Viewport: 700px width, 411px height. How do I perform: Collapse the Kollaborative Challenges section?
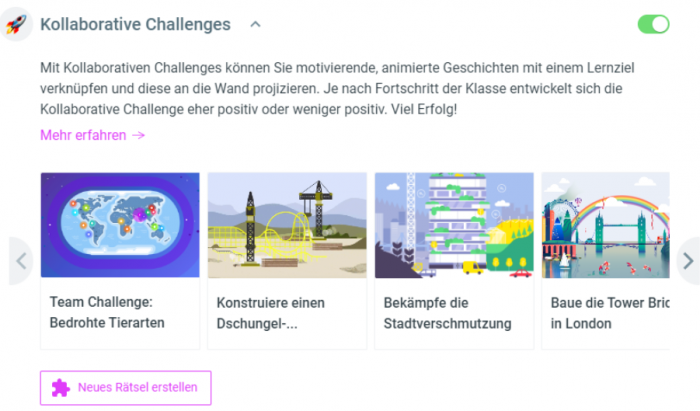tap(256, 24)
